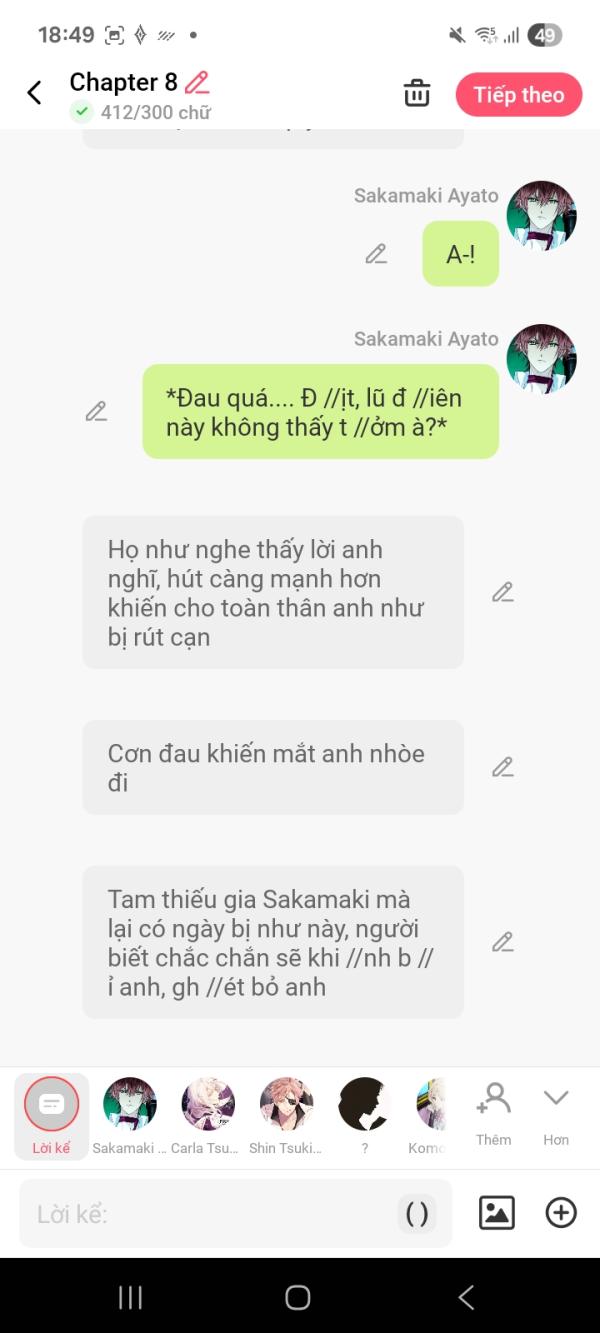Edit the "Cơn đau khiến mắt" narration

tap(502, 767)
